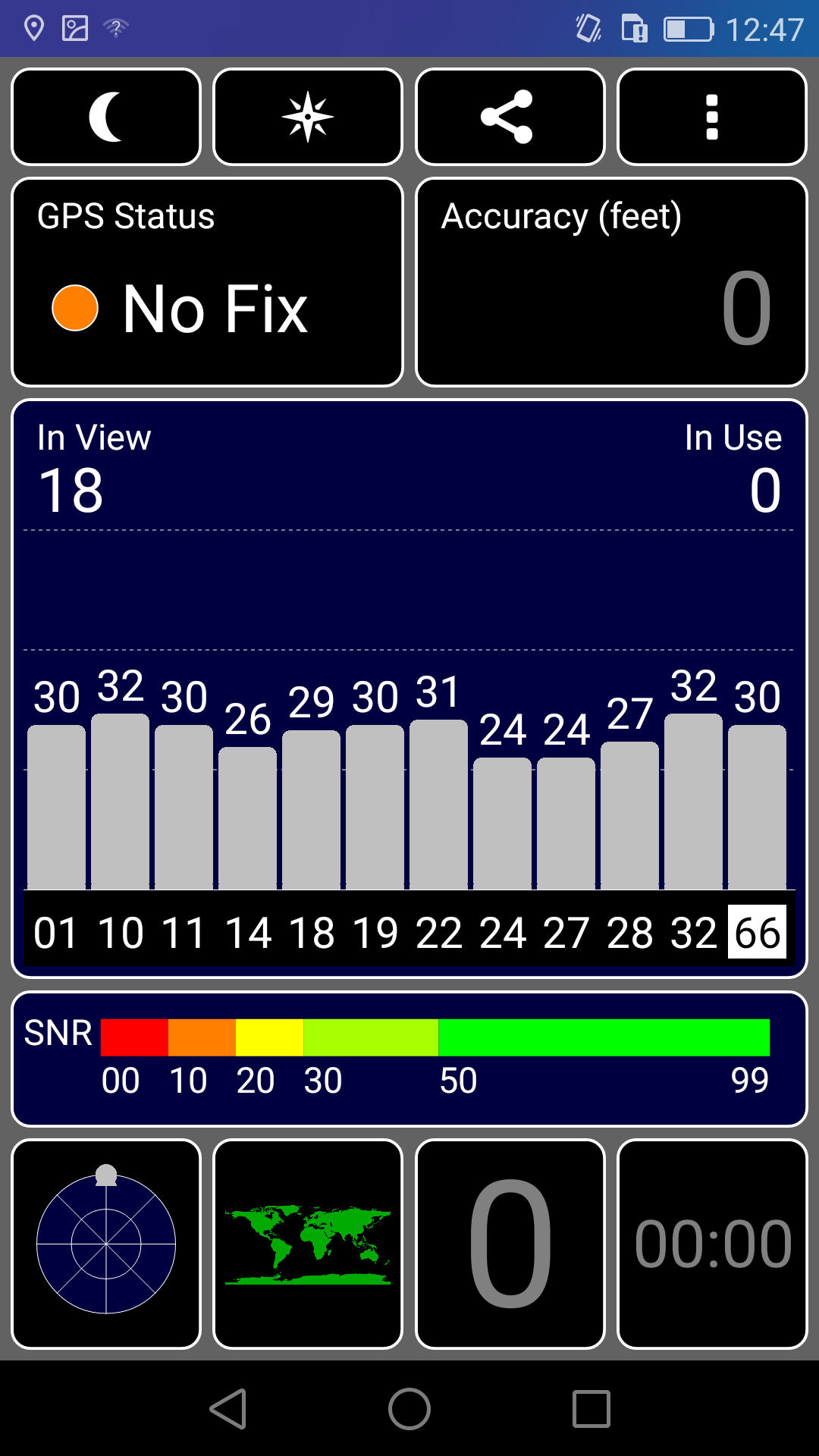
Task: Open the compass star button
Action: (308, 117)
